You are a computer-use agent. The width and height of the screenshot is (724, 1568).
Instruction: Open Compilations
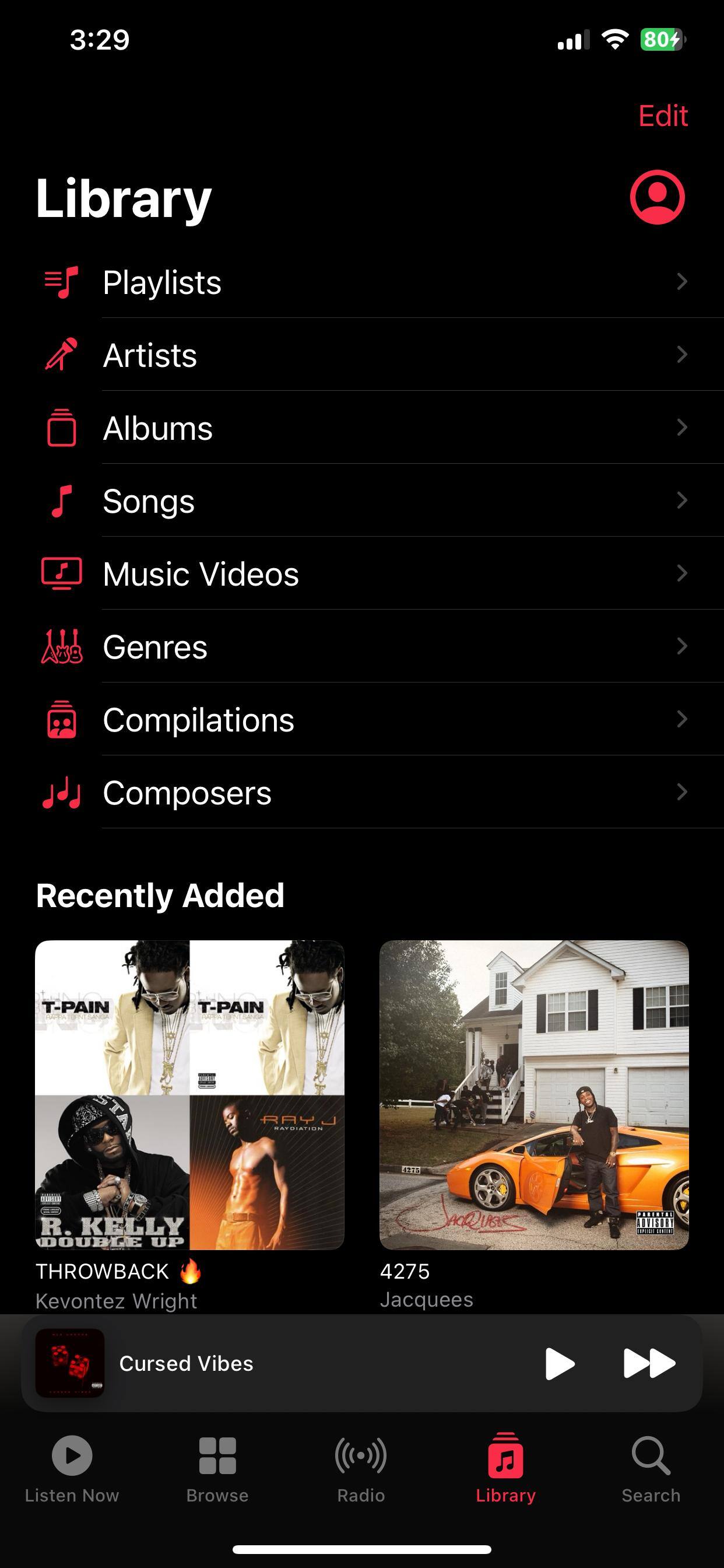click(362, 720)
